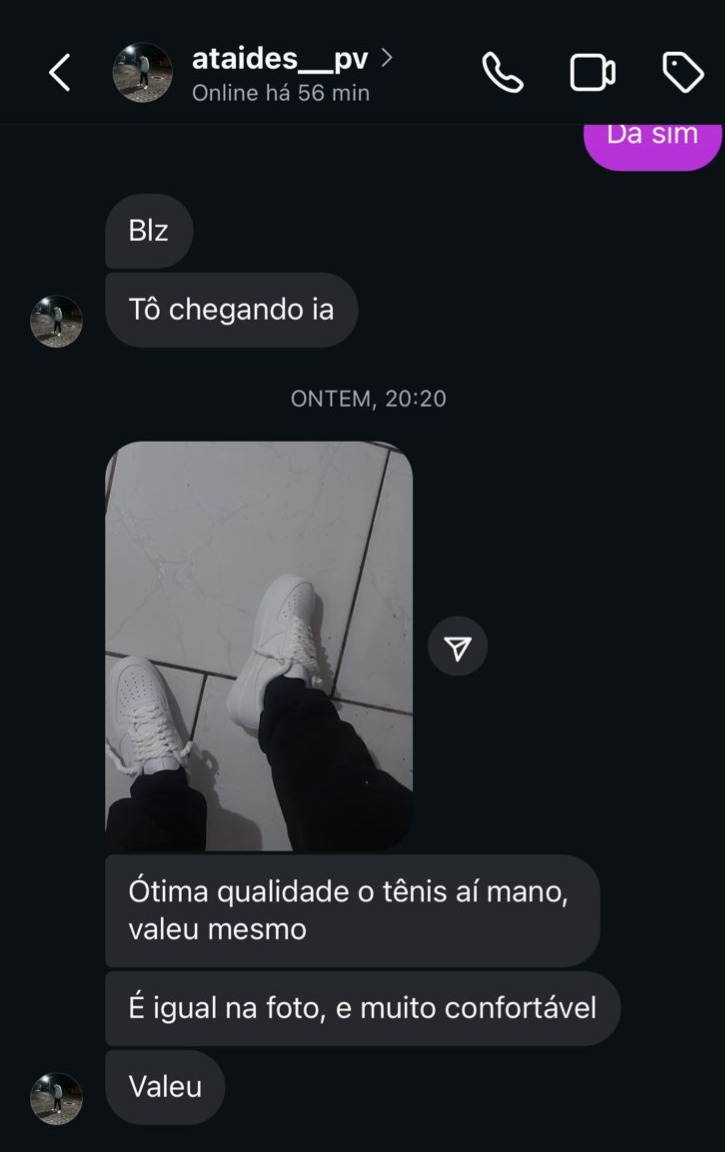Open the label tag icon
The height and width of the screenshot is (1152, 725).
tap(683, 73)
